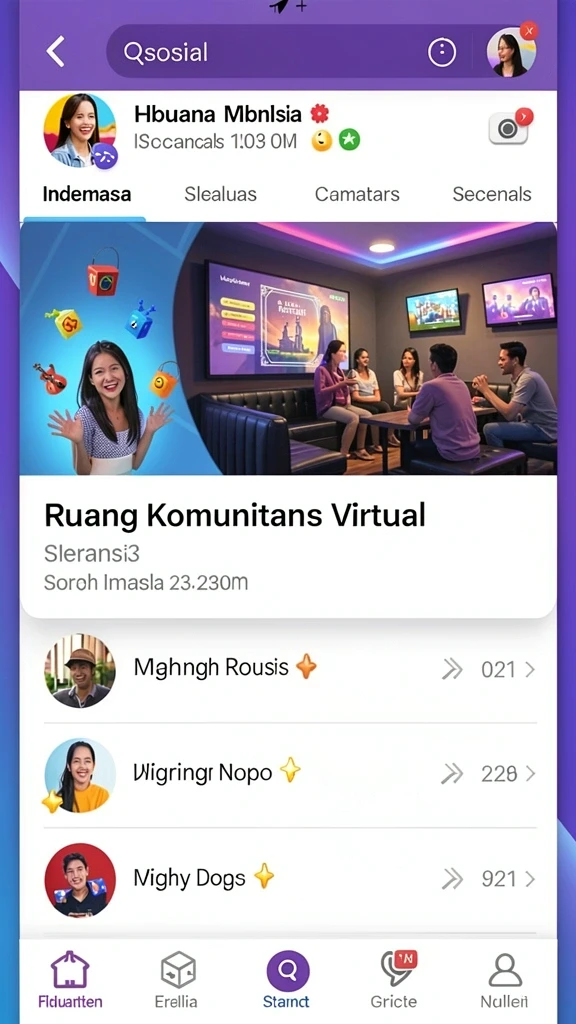576x1024 pixels.
Task: Switch to the Camatars tab
Action: 357,194
